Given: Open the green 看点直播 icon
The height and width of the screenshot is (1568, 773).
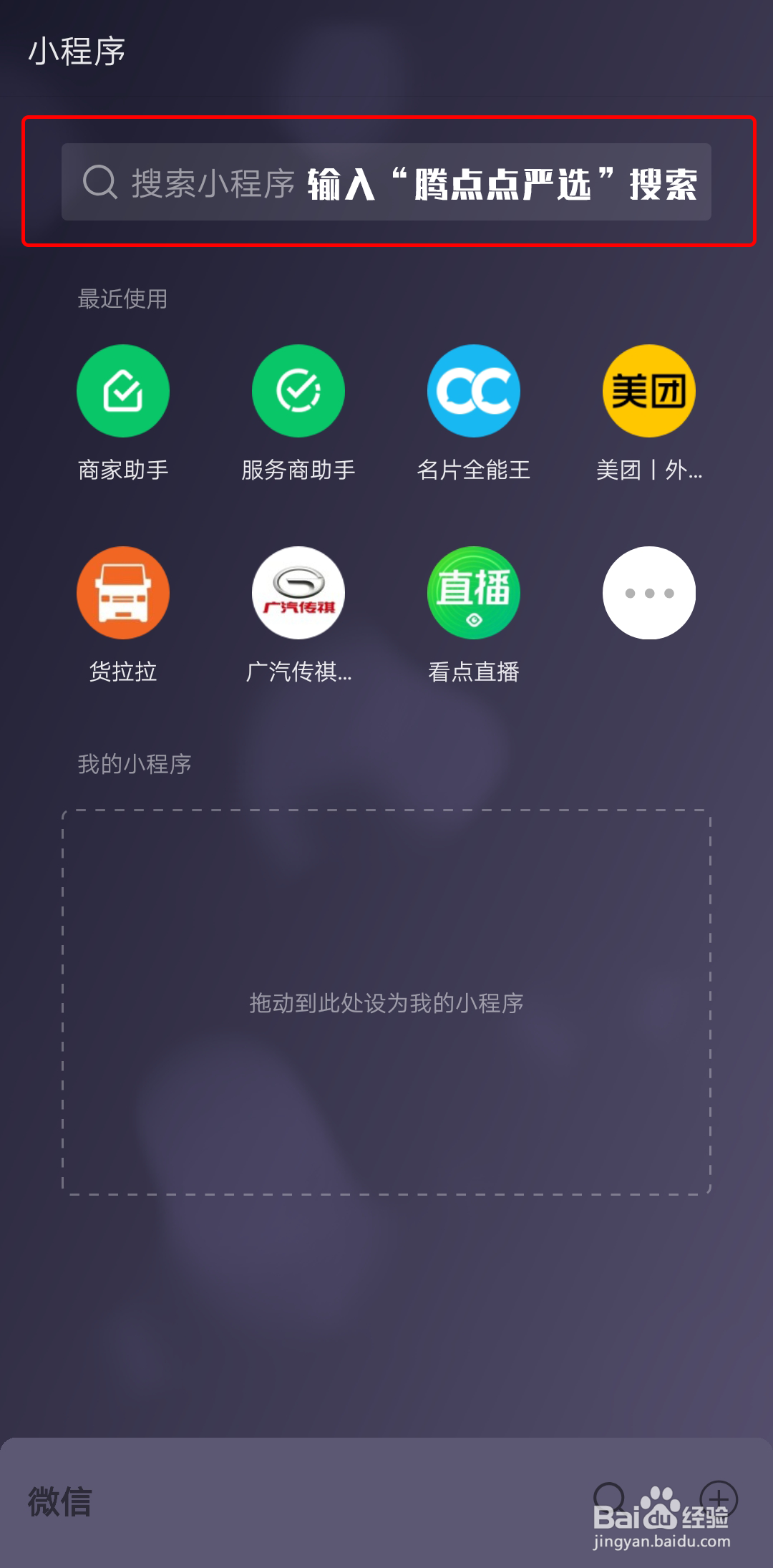Looking at the screenshot, I should click(x=473, y=592).
